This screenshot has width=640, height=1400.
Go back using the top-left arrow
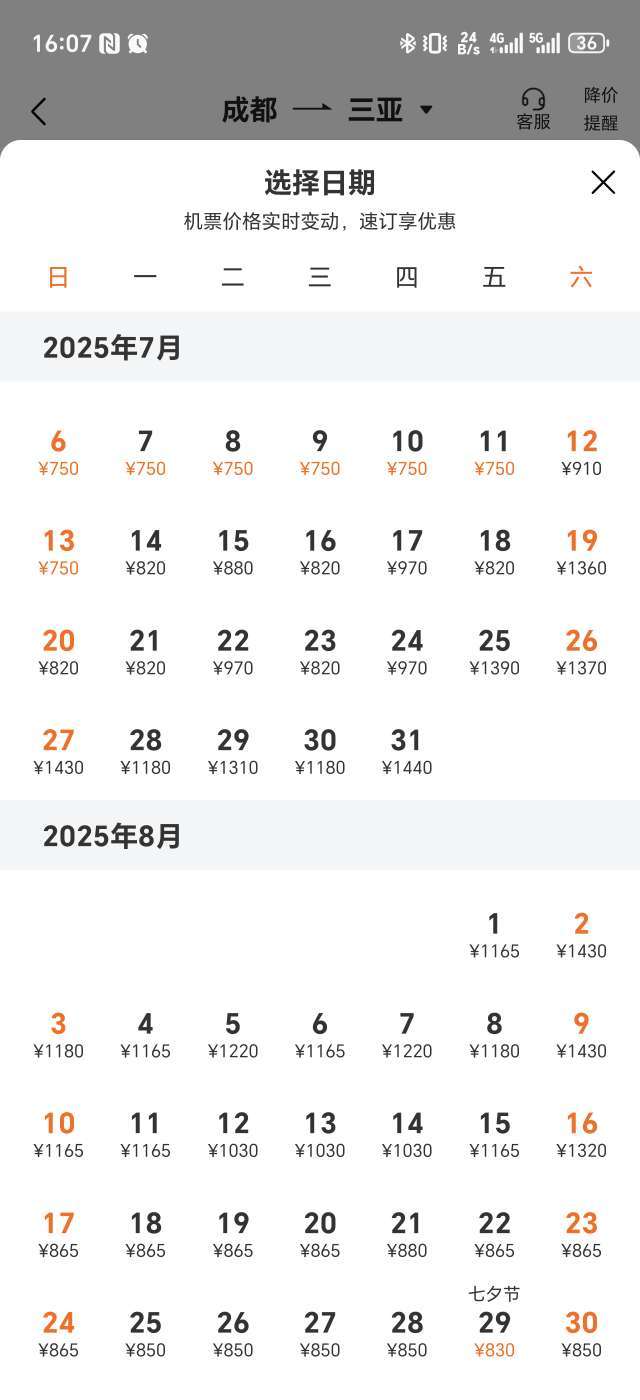pos(39,111)
